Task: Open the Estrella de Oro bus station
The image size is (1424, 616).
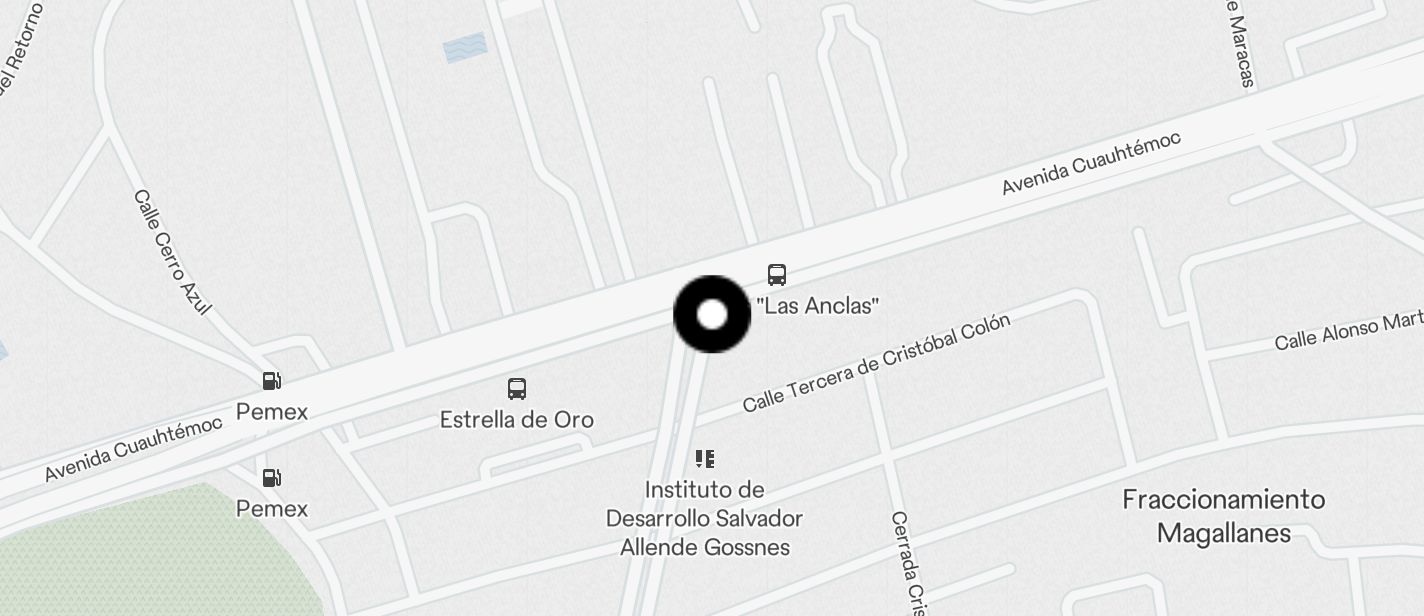Action: click(517, 389)
